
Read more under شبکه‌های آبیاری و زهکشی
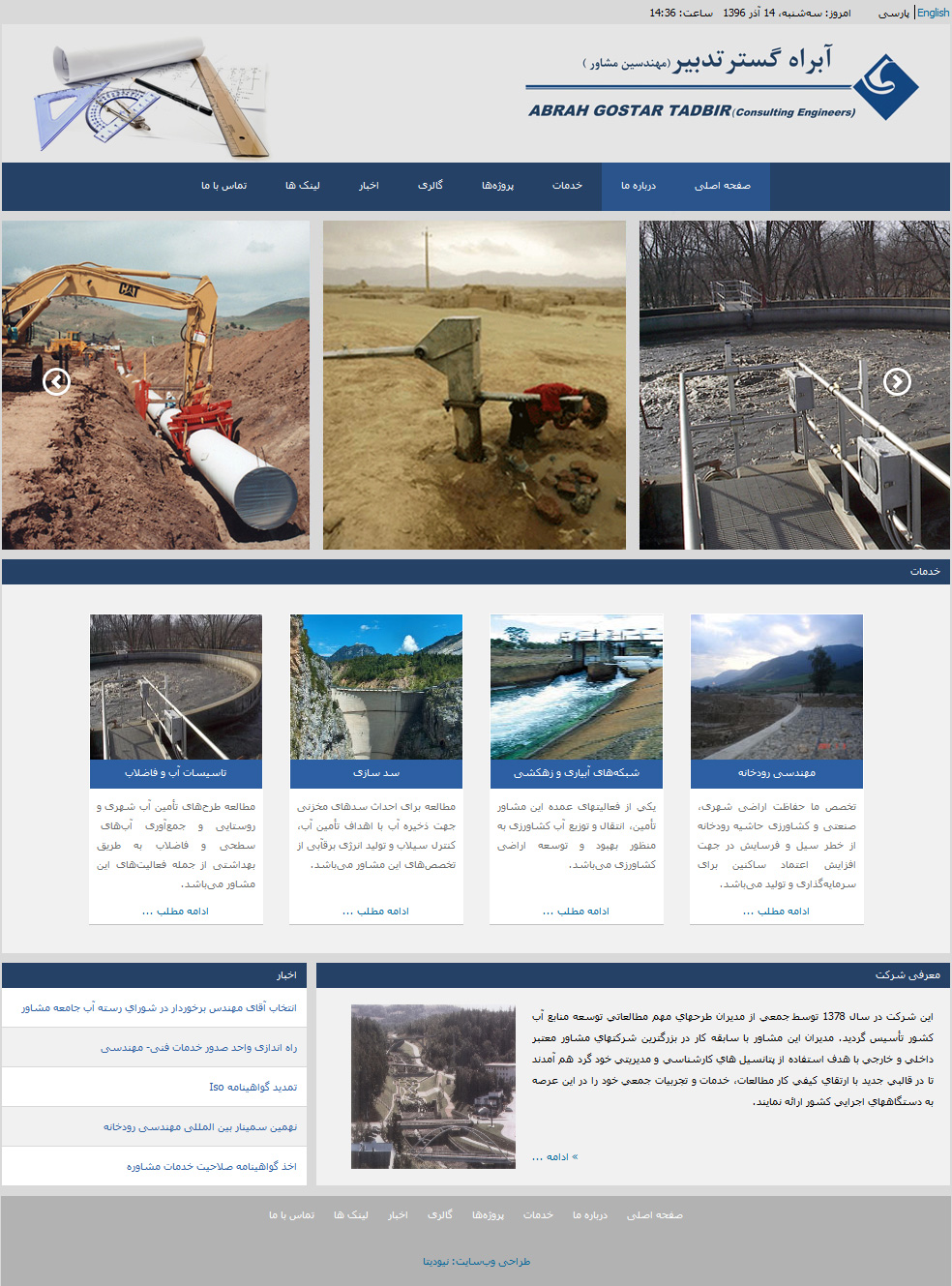[576, 912]
